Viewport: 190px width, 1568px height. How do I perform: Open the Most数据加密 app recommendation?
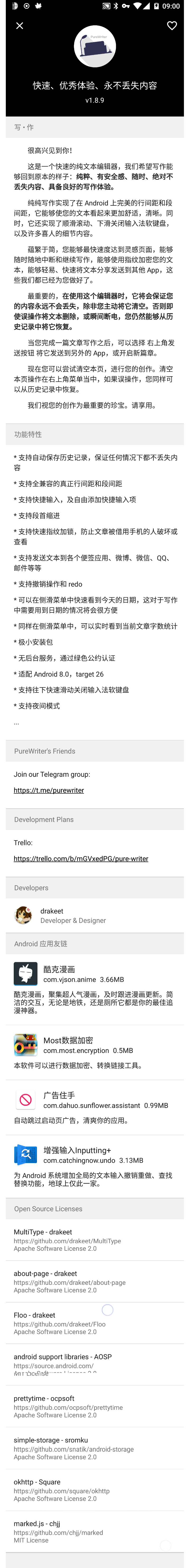coord(94,1052)
